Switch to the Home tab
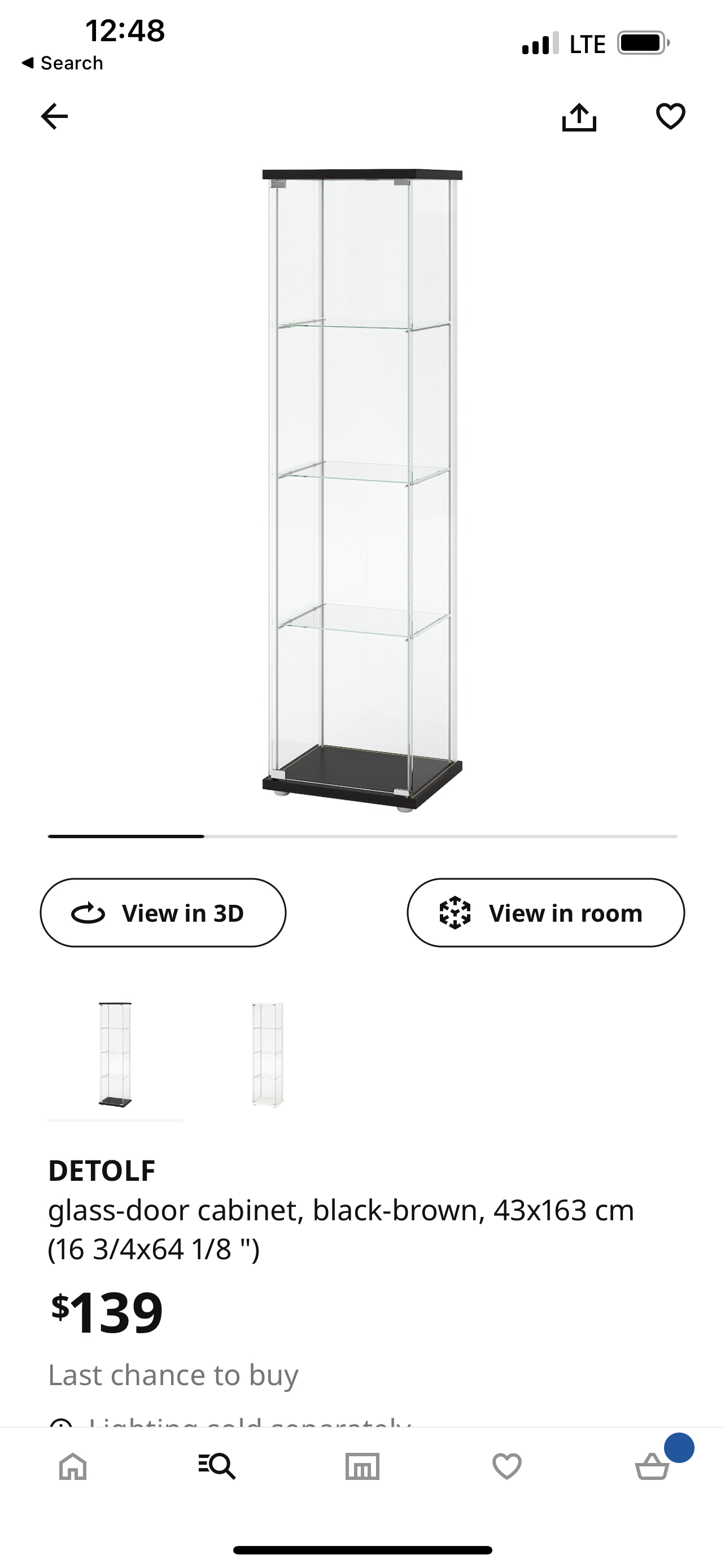Screen dimensions: 725x1568 (x=73, y=1466)
